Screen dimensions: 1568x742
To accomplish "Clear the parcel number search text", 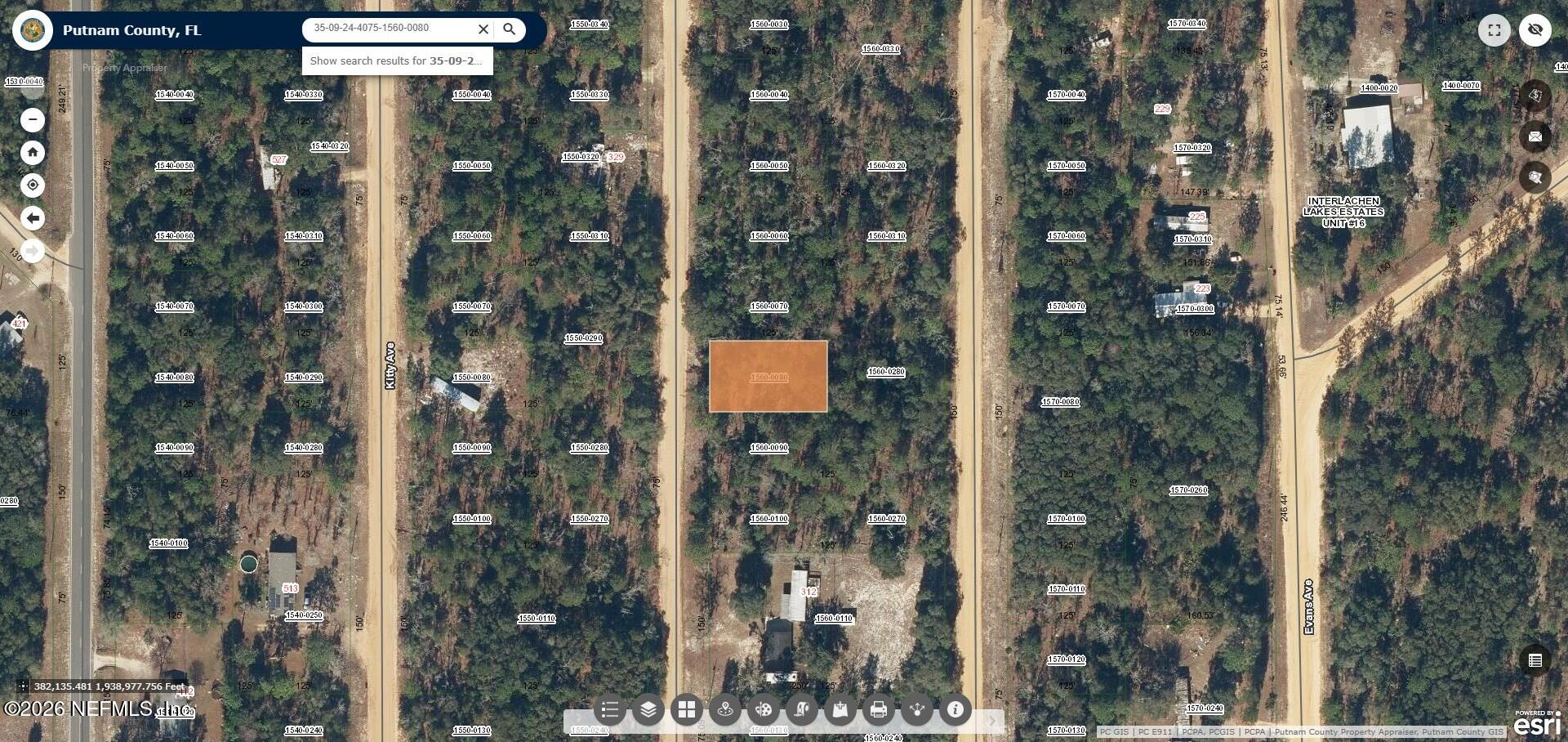I will click(x=483, y=29).
